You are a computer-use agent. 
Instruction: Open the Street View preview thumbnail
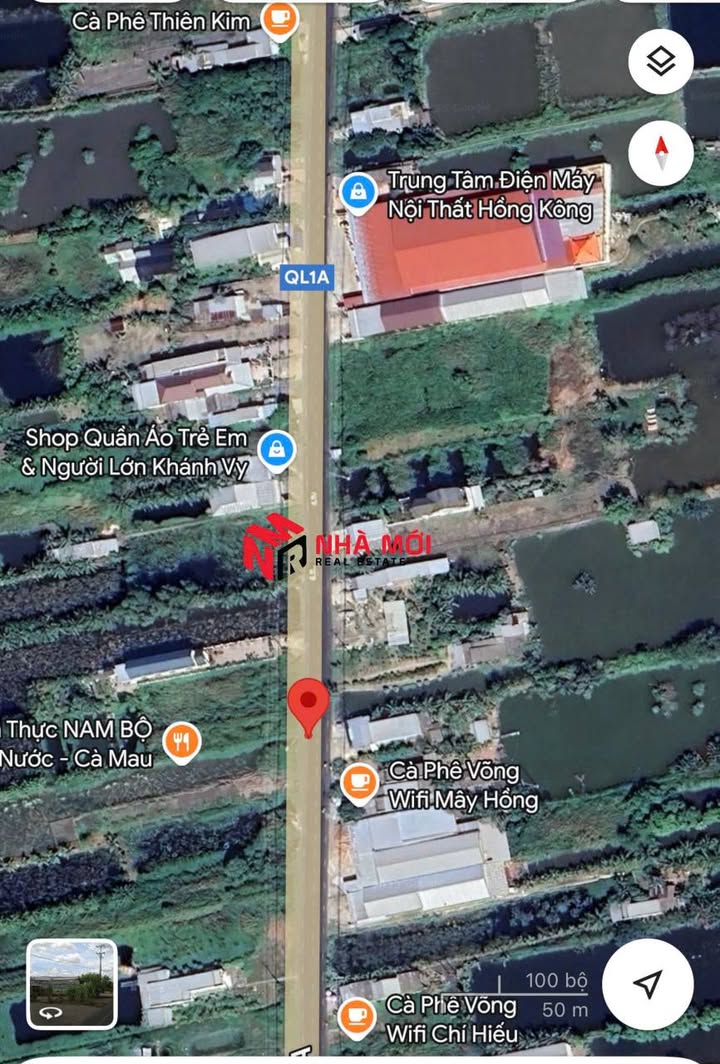(x=72, y=985)
